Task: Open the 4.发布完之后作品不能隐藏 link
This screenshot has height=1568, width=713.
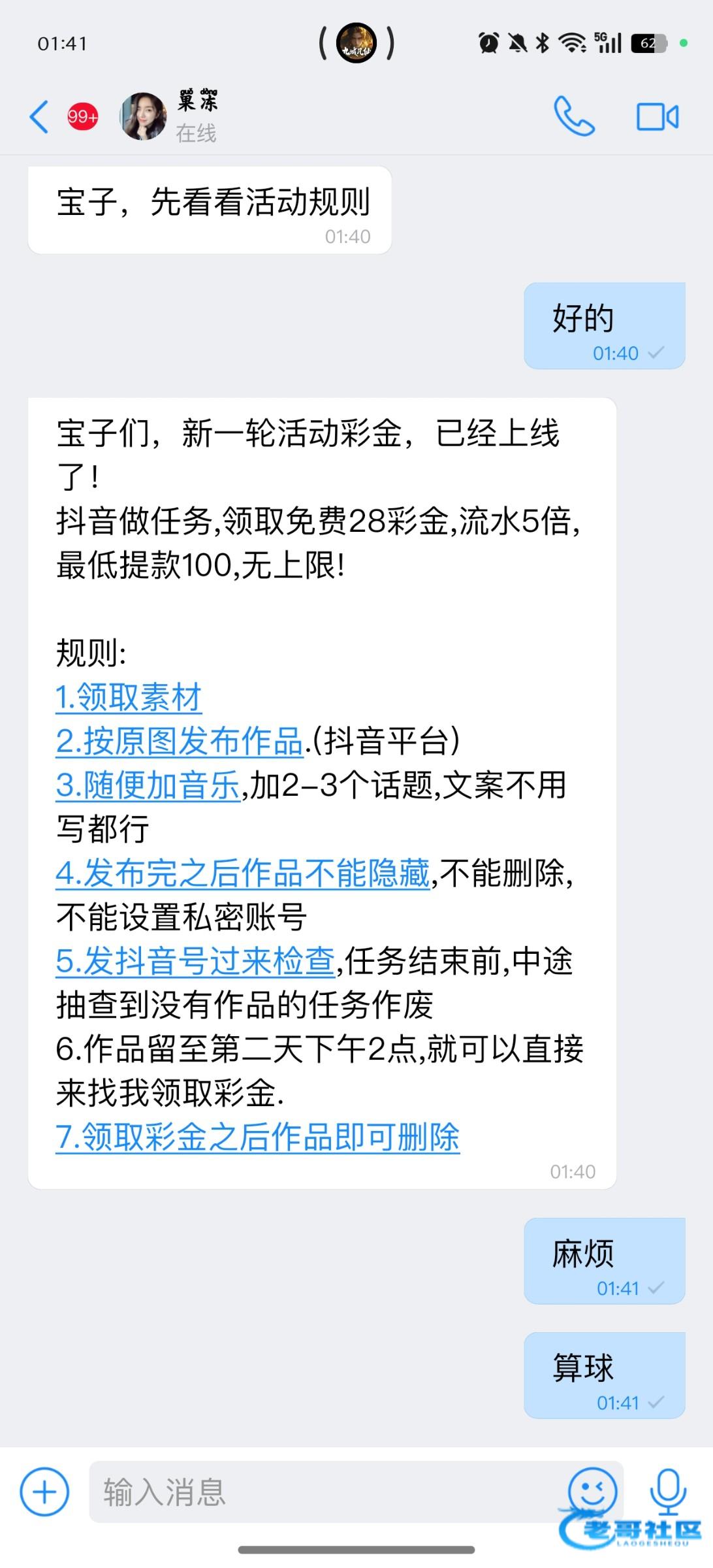Action: [243, 874]
